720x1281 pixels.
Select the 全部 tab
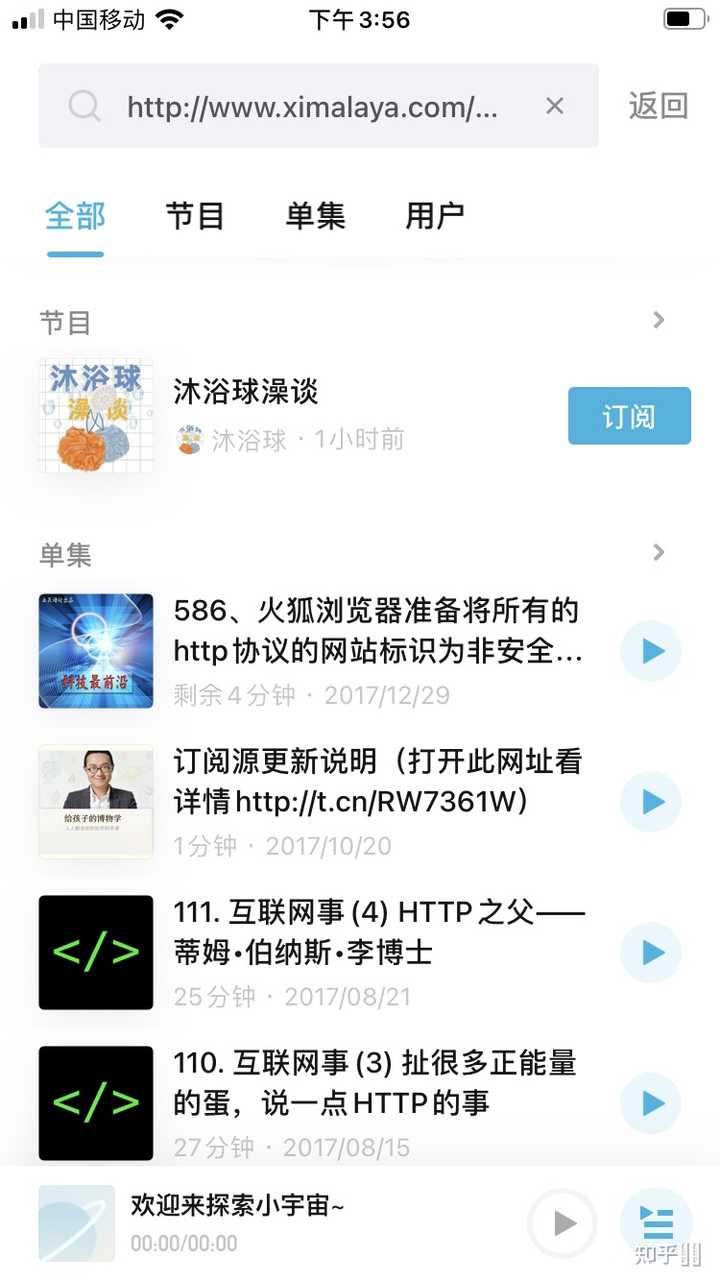pyautogui.click(x=75, y=216)
